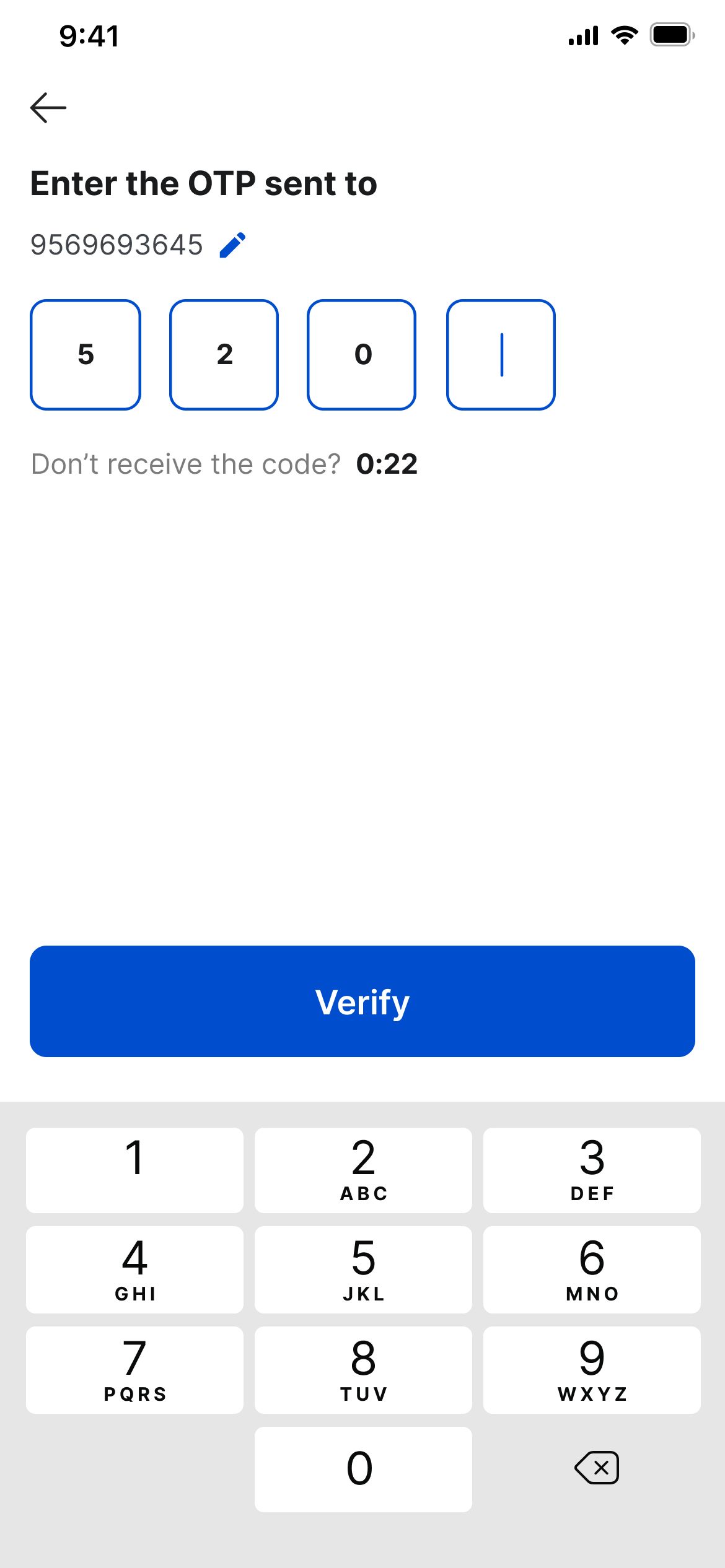Enter digit 3 on the keypad
725x1568 pixels.
pyautogui.click(x=592, y=1170)
